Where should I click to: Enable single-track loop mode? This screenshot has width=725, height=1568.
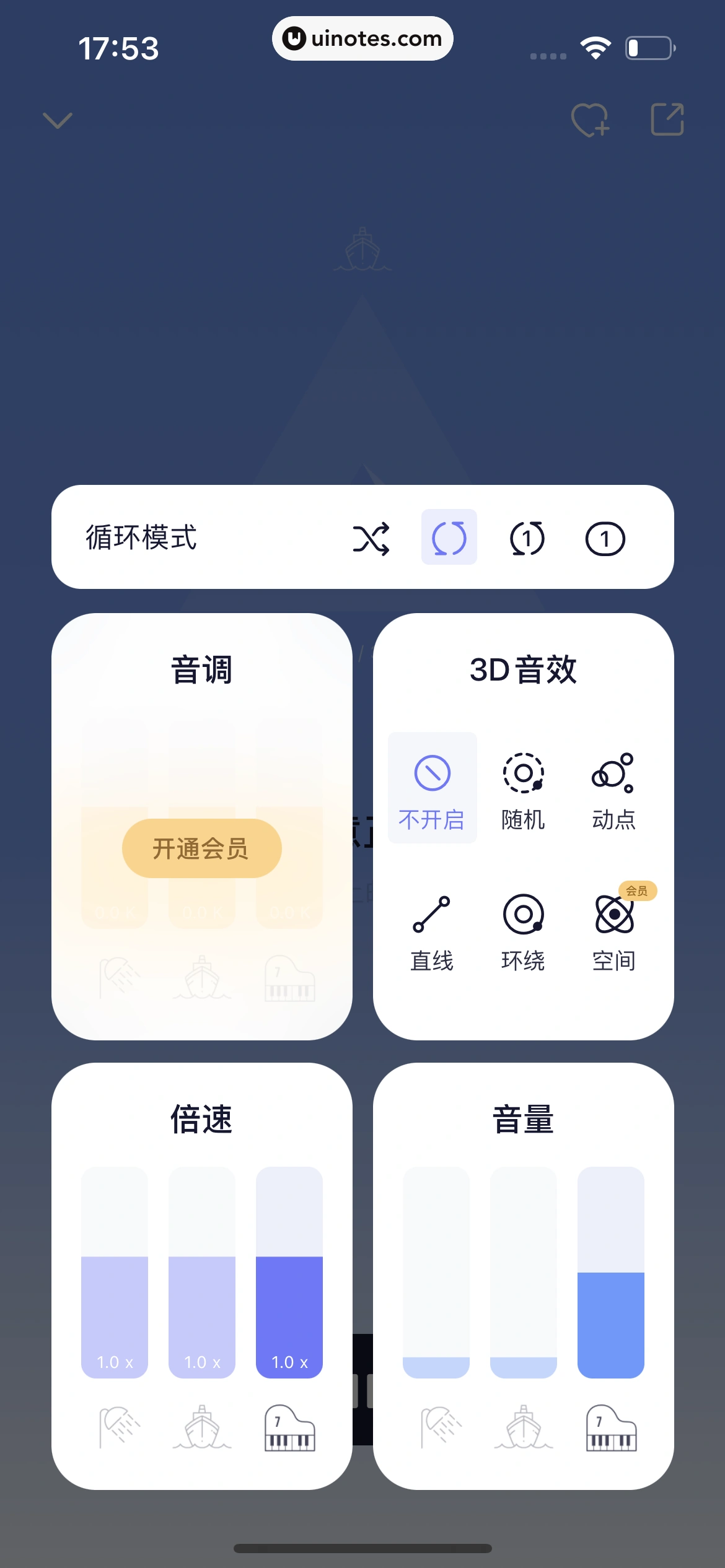(x=526, y=538)
